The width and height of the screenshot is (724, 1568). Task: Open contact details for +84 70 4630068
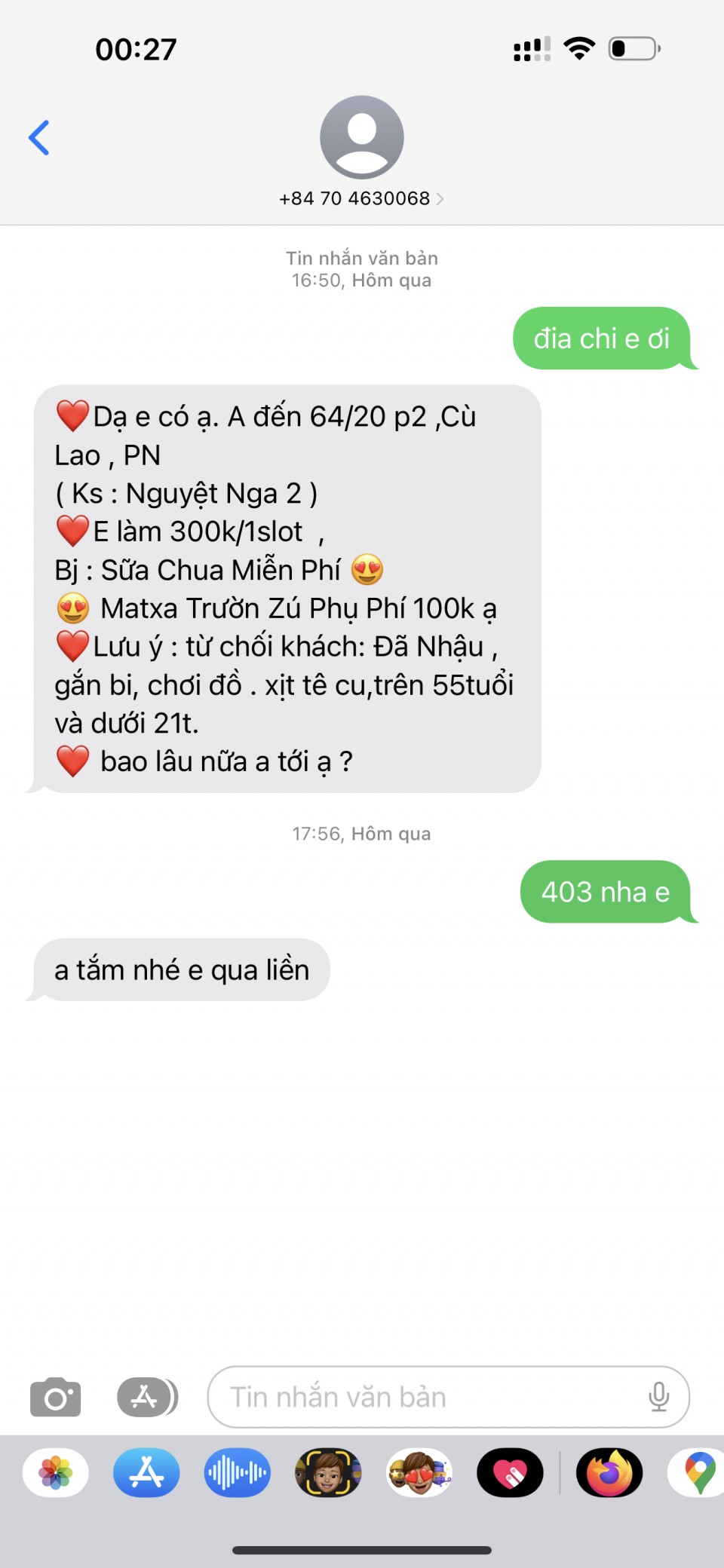(x=361, y=198)
